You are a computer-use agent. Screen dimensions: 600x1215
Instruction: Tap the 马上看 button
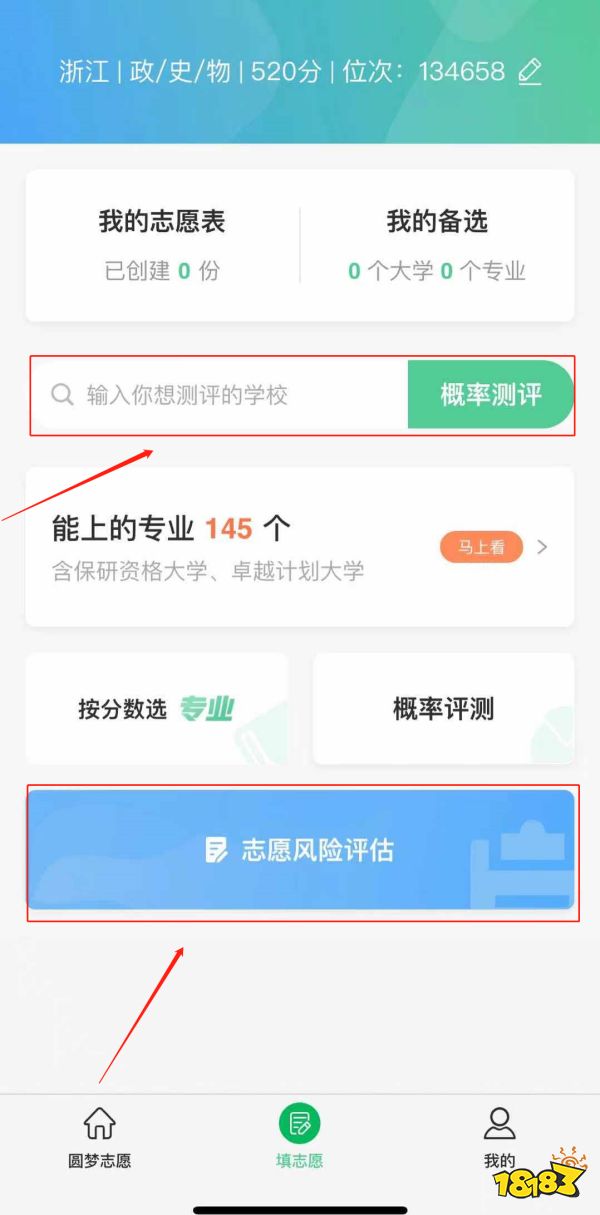pyautogui.click(x=481, y=547)
